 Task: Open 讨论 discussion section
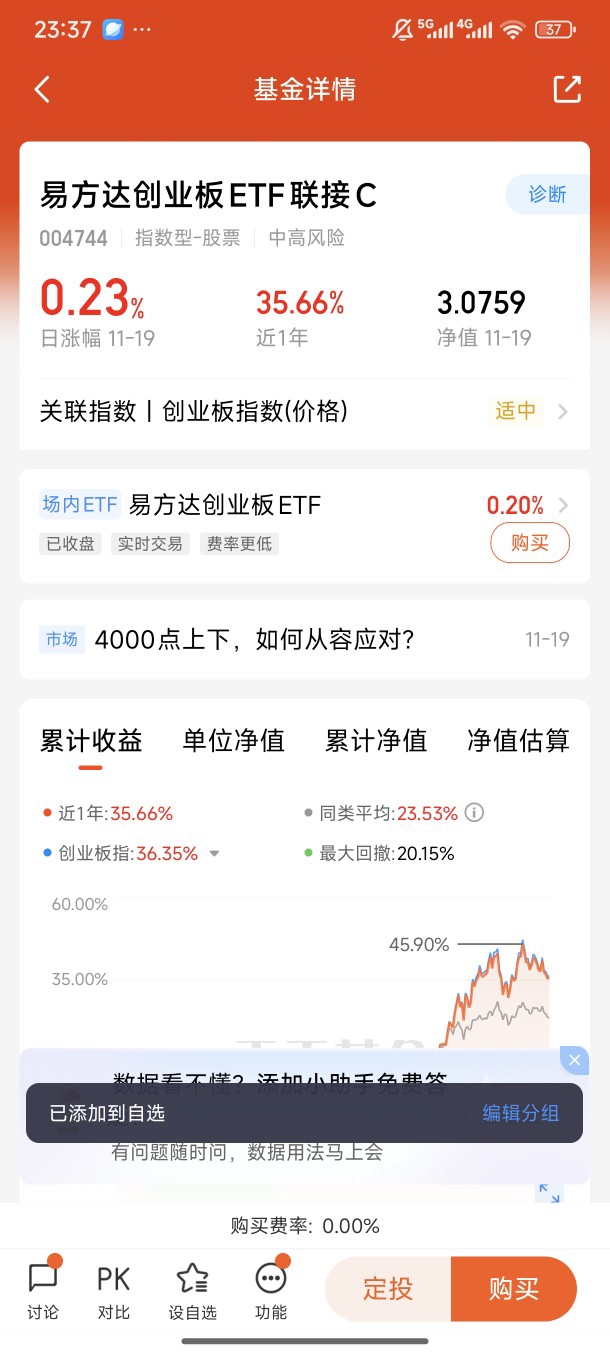43,1290
